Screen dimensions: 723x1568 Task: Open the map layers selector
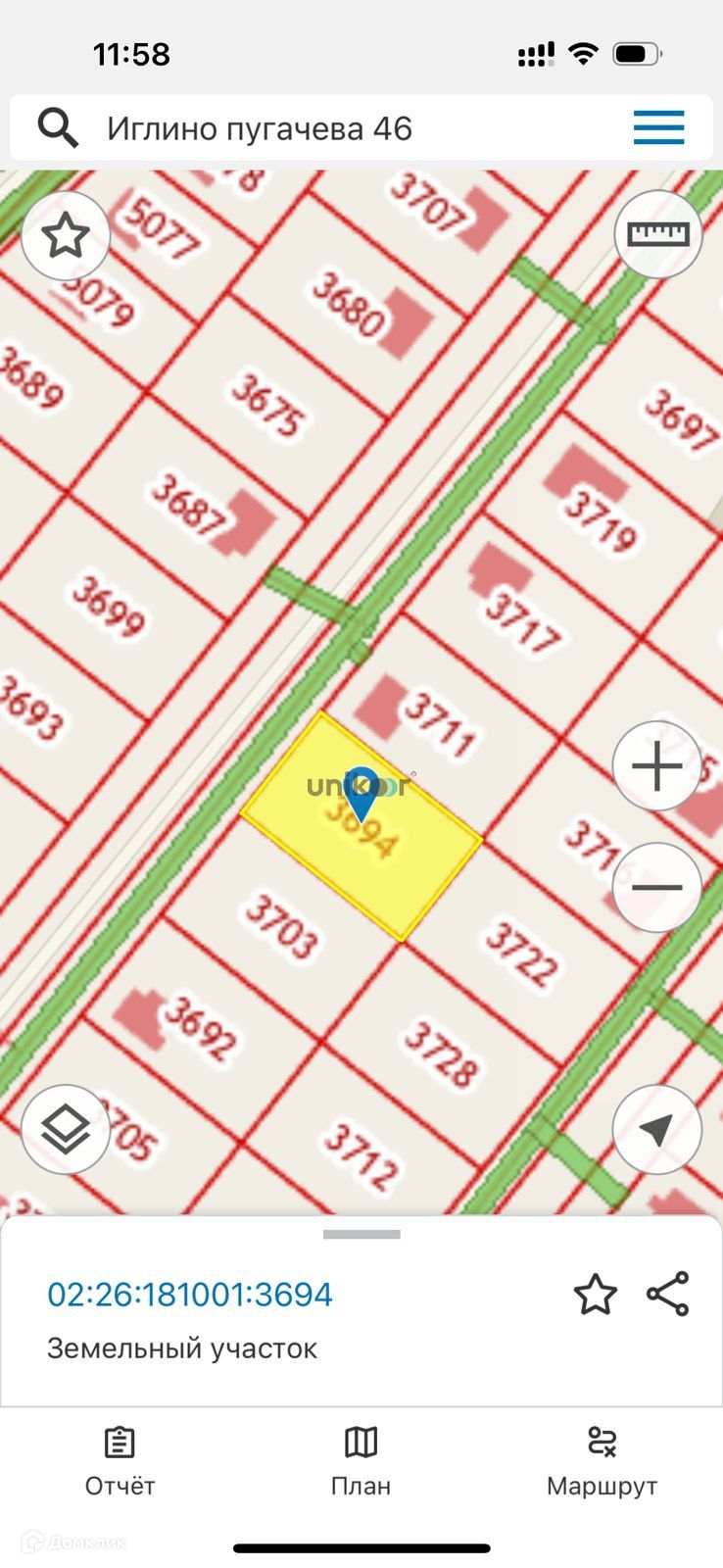coord(66,1130)
